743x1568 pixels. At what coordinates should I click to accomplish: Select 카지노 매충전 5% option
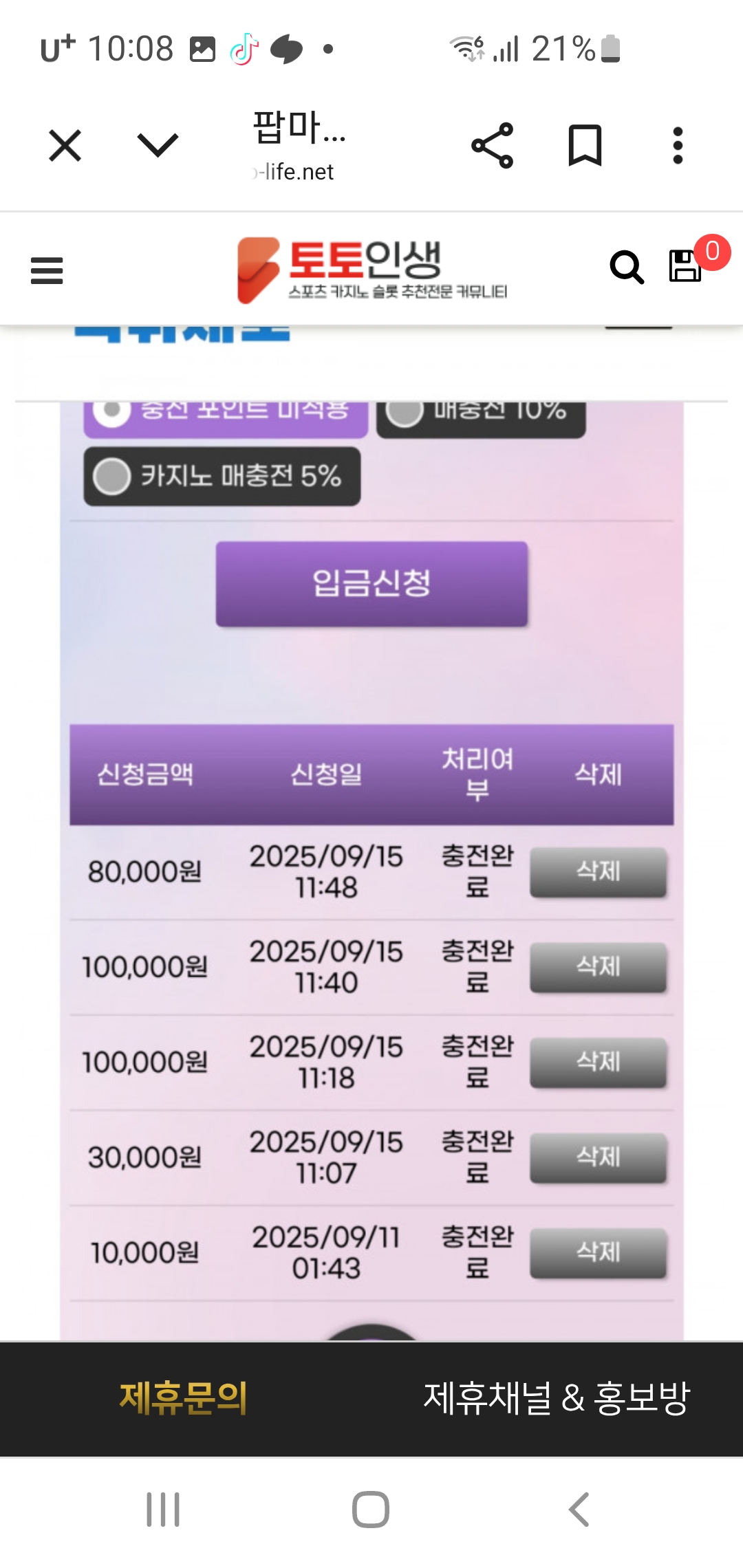[222, 476]
